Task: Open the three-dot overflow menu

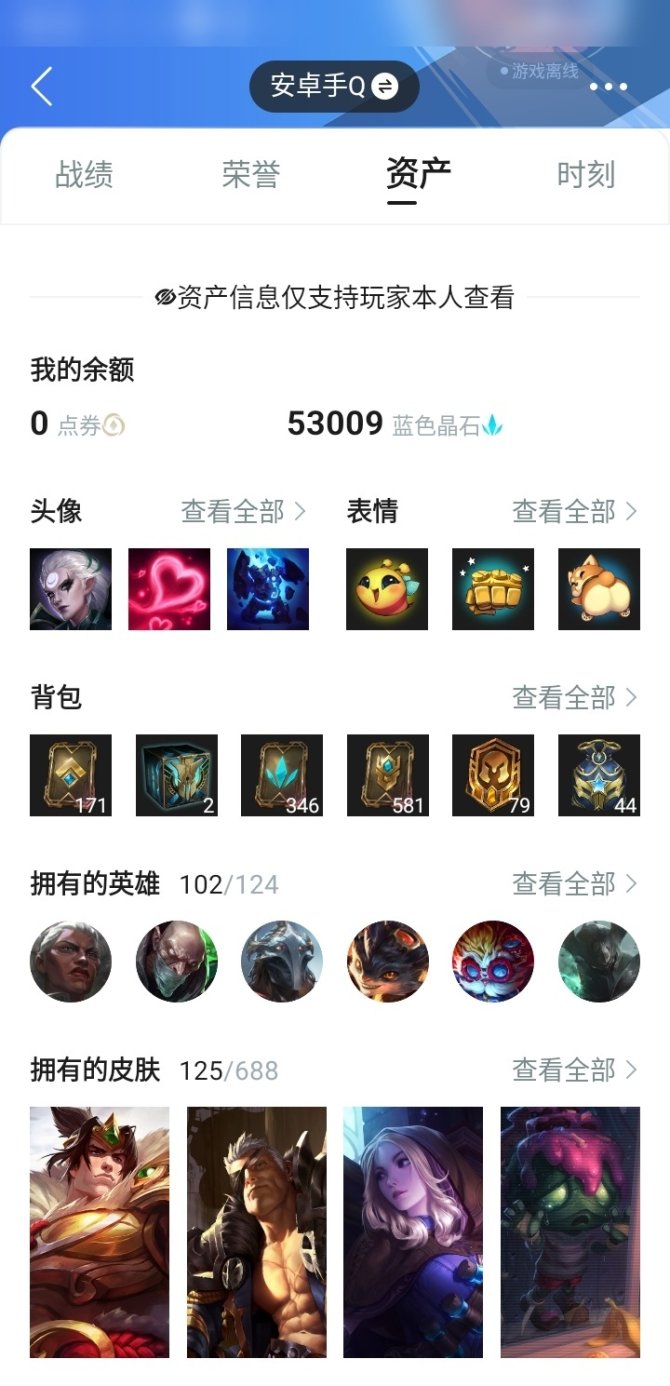Action: pyautogui.click(x=608, y=87)
